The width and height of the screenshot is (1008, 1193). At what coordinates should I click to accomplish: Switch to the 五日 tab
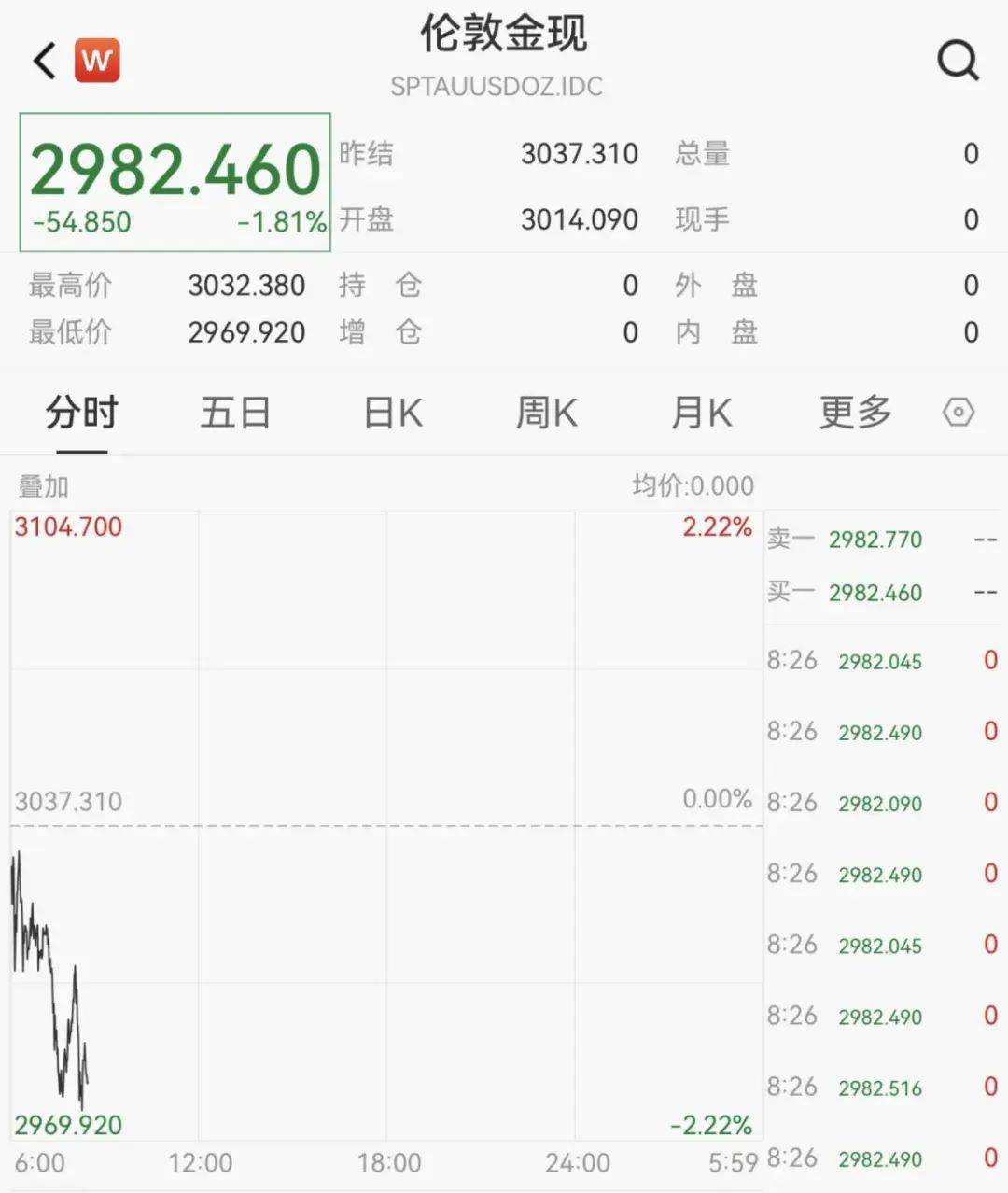(x=236, y=412)
